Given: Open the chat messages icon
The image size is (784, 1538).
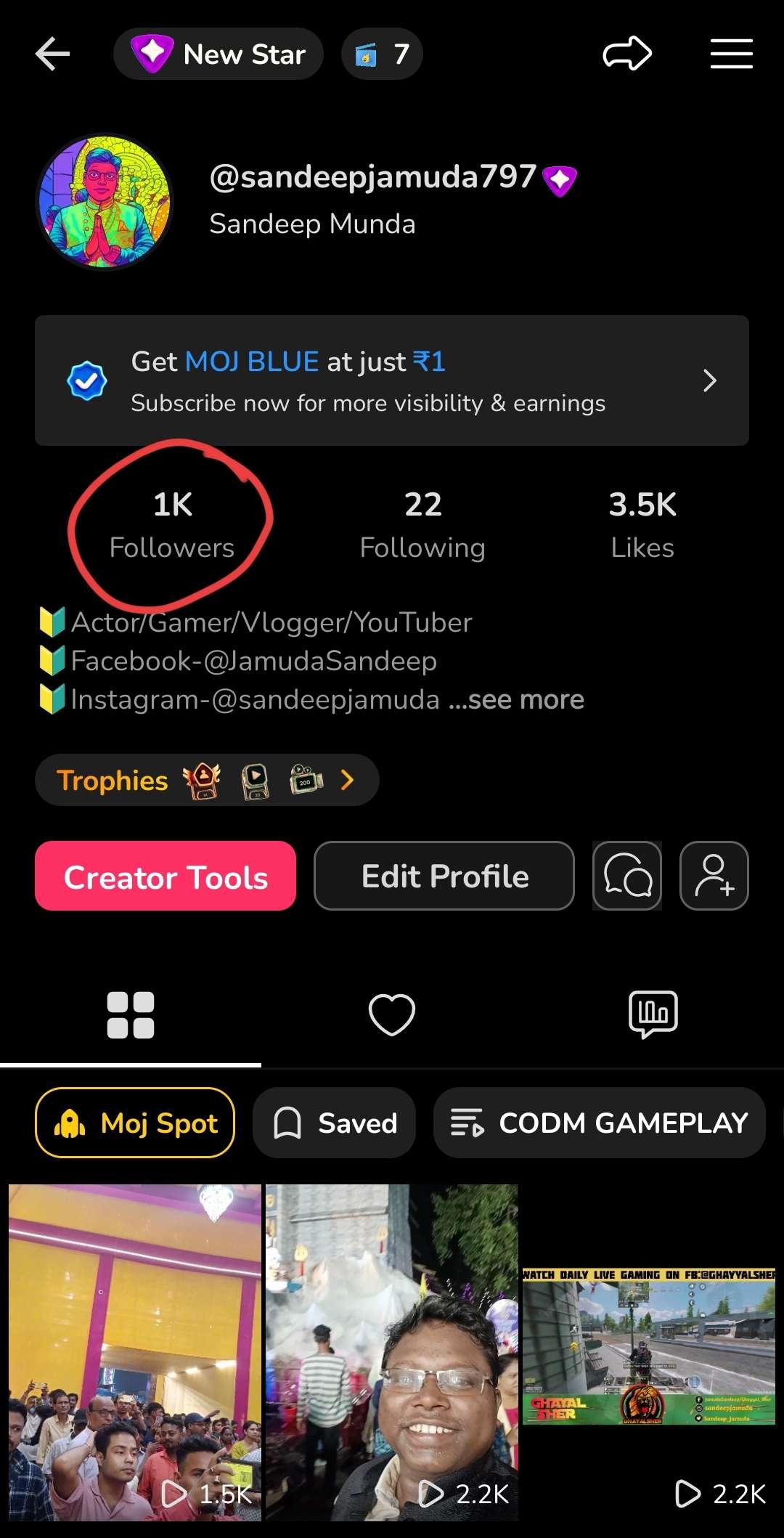Looking at the screenshot, I should click(627, 876).
